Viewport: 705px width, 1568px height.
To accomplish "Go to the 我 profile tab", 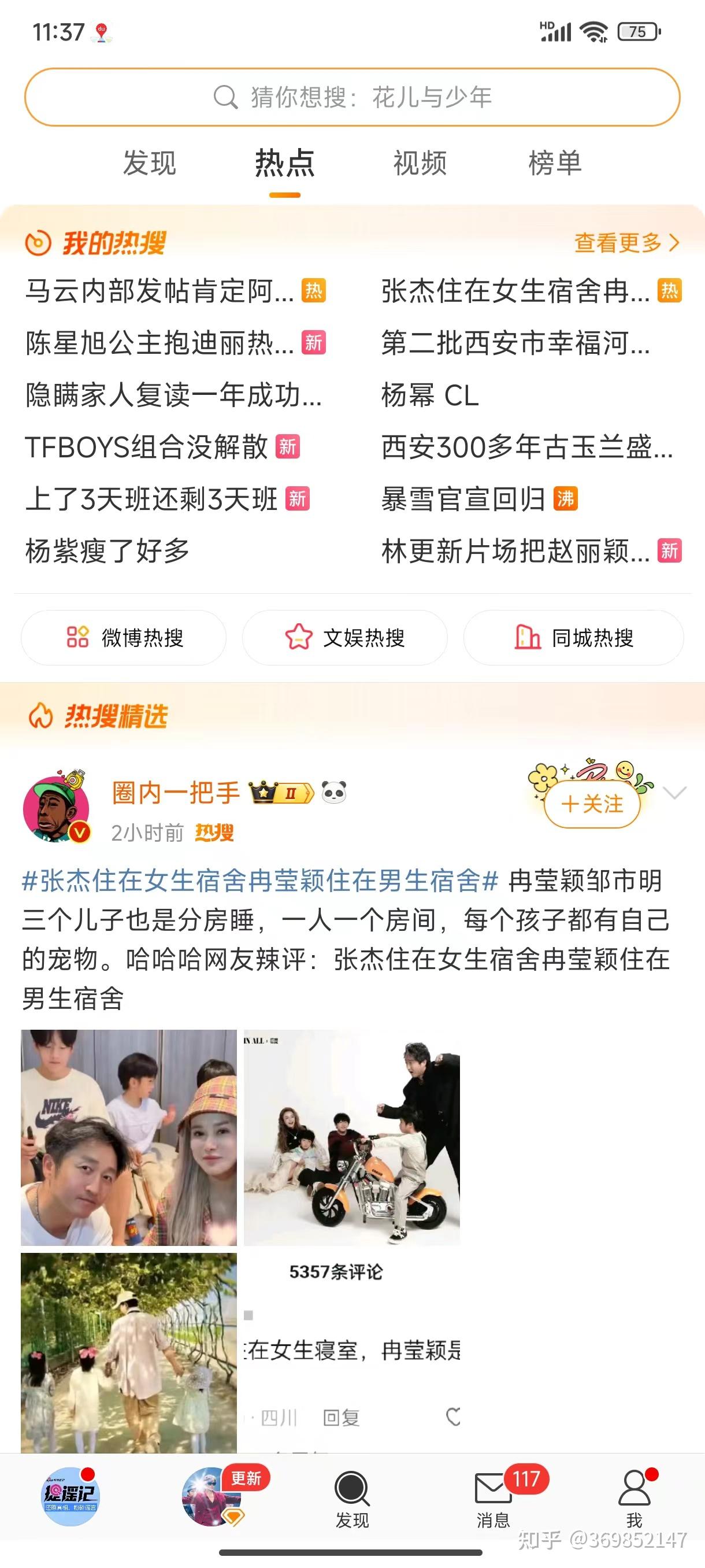I will click(x=634, y=1497).
